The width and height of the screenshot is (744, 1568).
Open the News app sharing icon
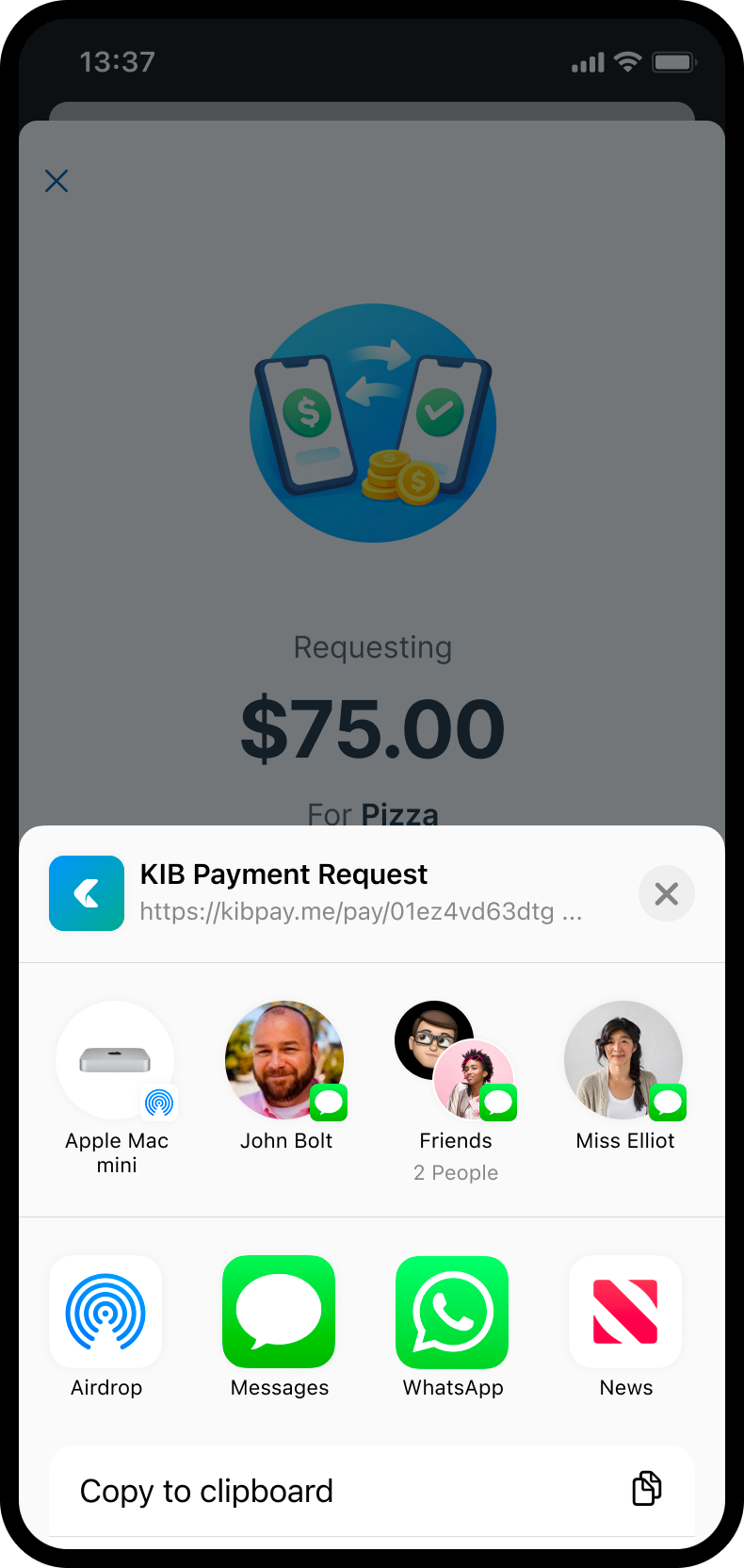pyautogui.click(x=625, y=1312)
